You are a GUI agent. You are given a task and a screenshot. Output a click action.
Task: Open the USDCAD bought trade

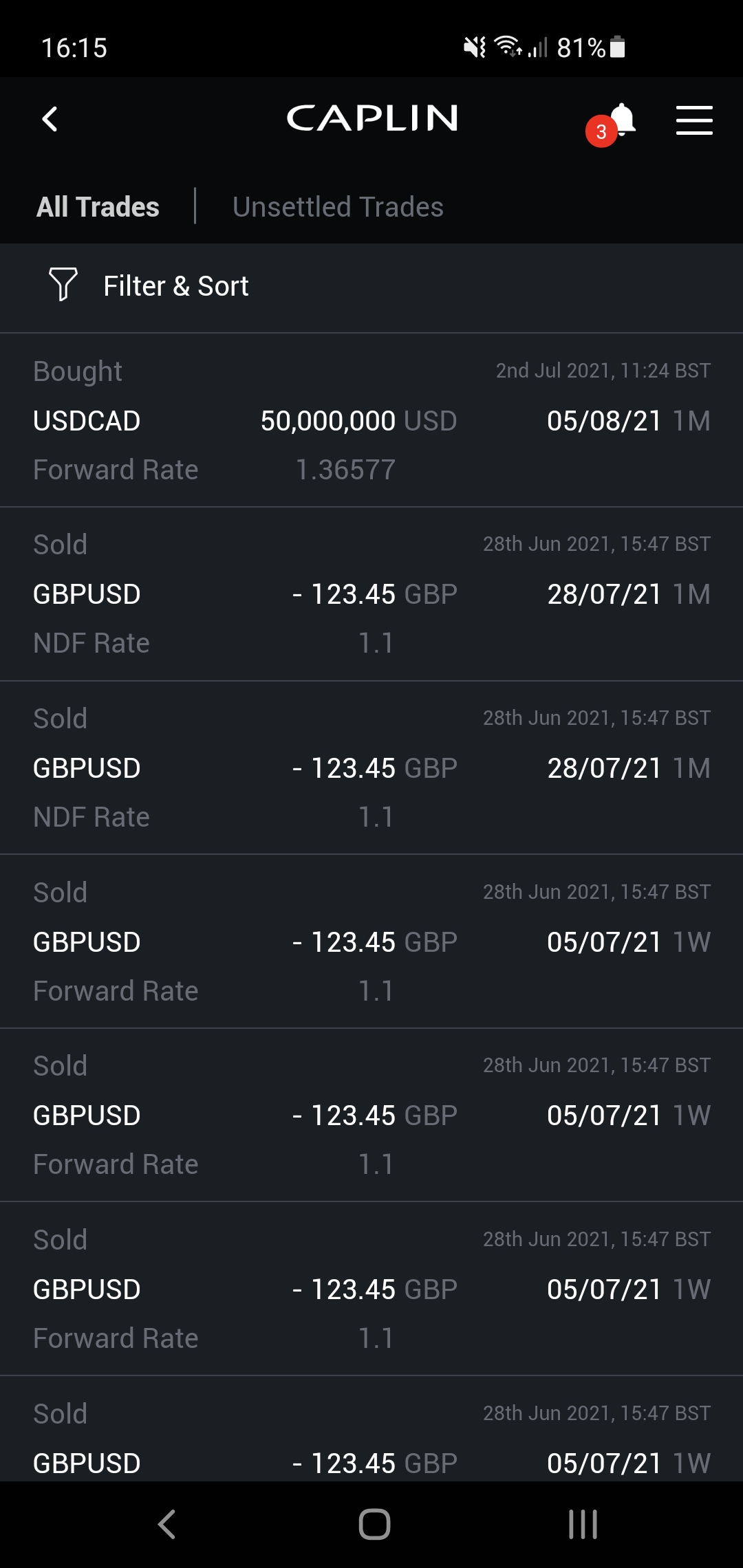coord(371,420)
